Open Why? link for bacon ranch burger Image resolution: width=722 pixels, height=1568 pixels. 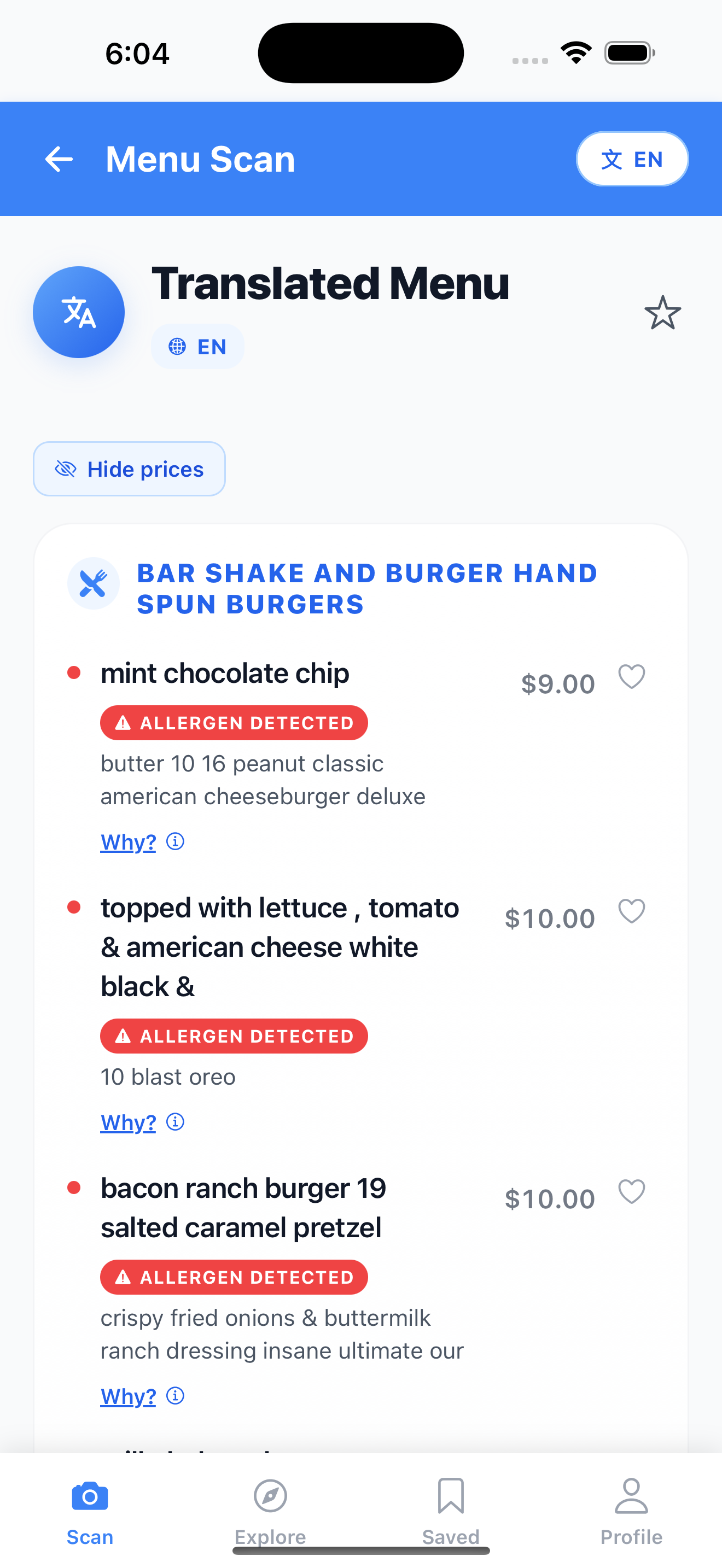click(129, 1396)
